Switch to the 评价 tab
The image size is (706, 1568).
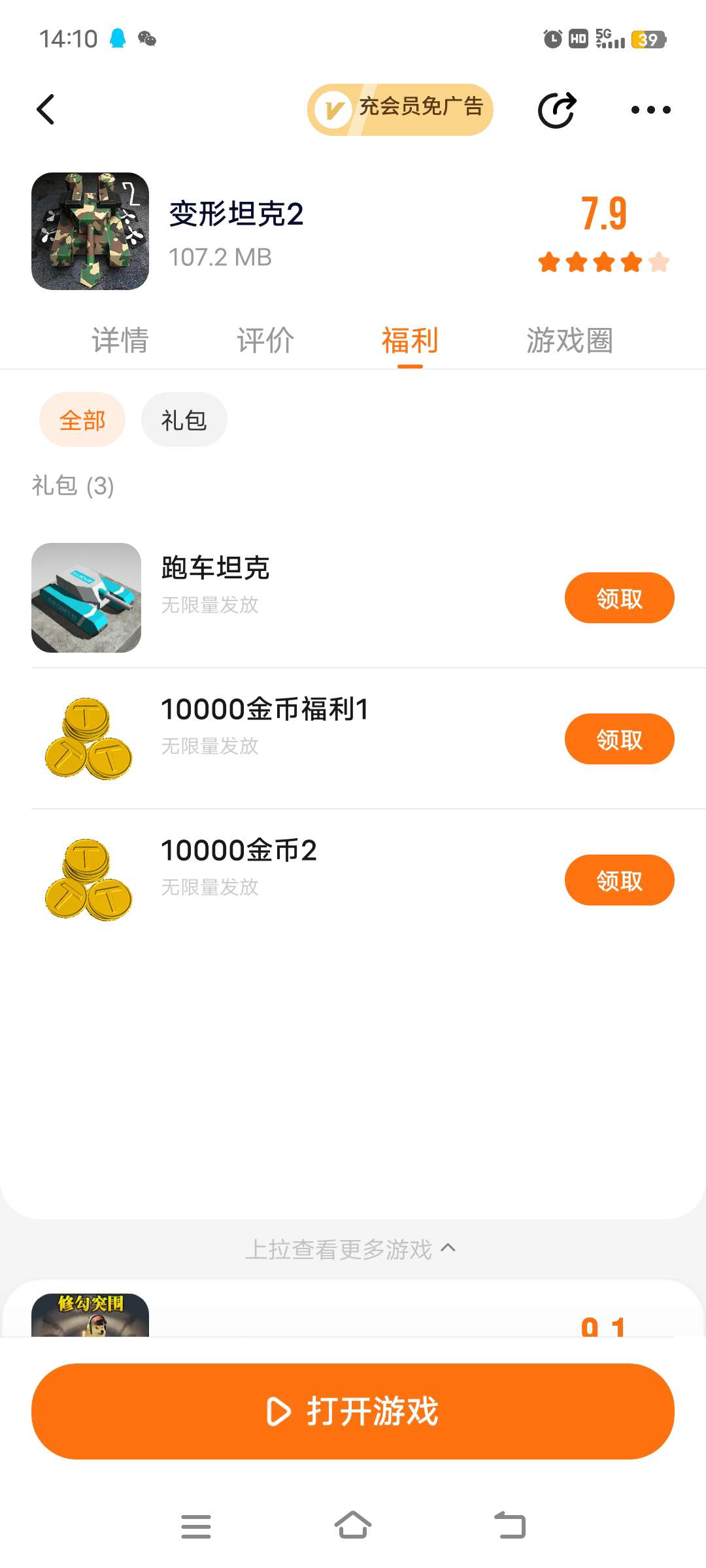pos(265,340)
